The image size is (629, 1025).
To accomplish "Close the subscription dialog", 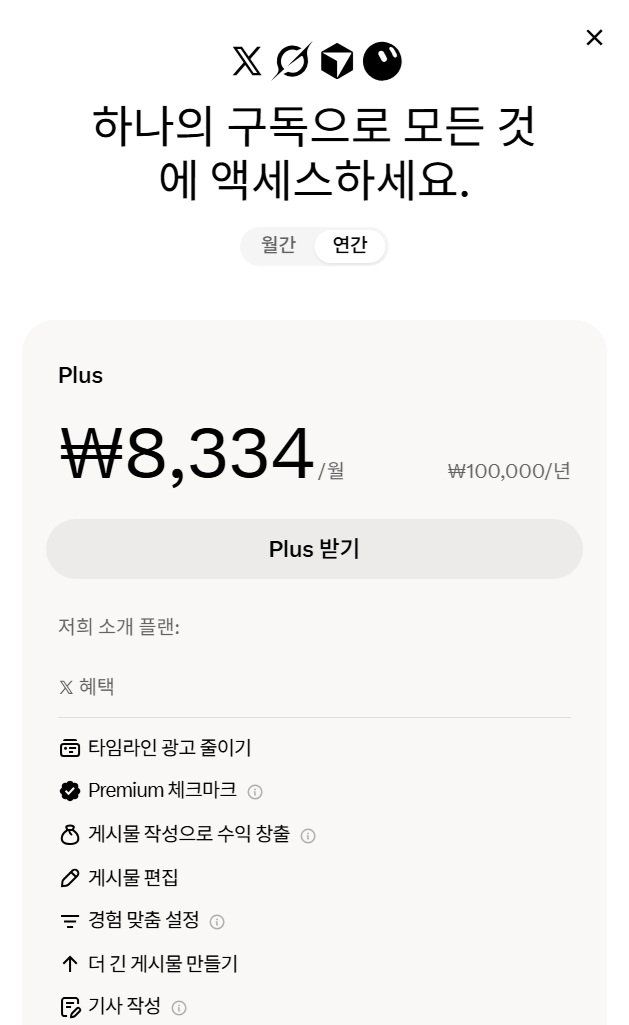I will [594, 38].
